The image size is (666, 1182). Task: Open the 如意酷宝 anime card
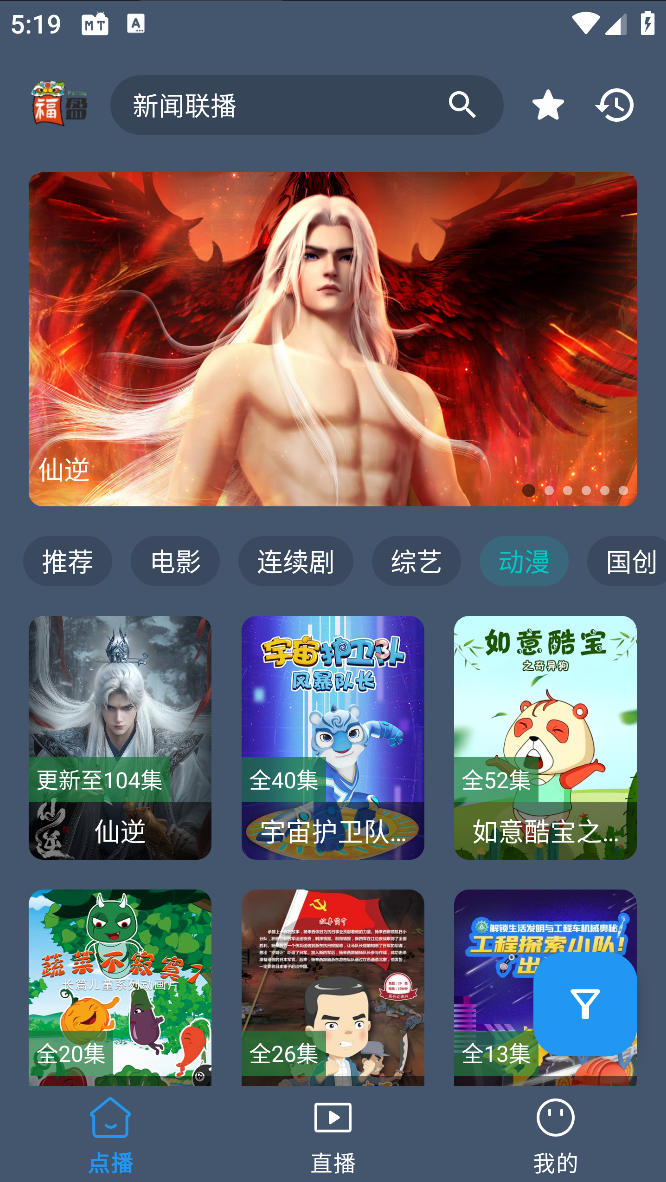(545, 737)
